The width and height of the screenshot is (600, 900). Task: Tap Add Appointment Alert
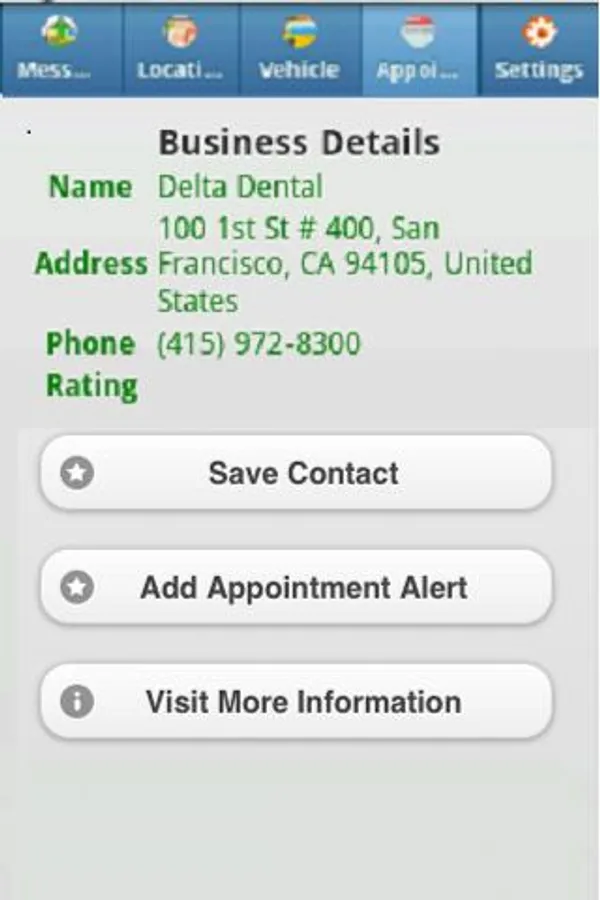[x=296, y=587]
